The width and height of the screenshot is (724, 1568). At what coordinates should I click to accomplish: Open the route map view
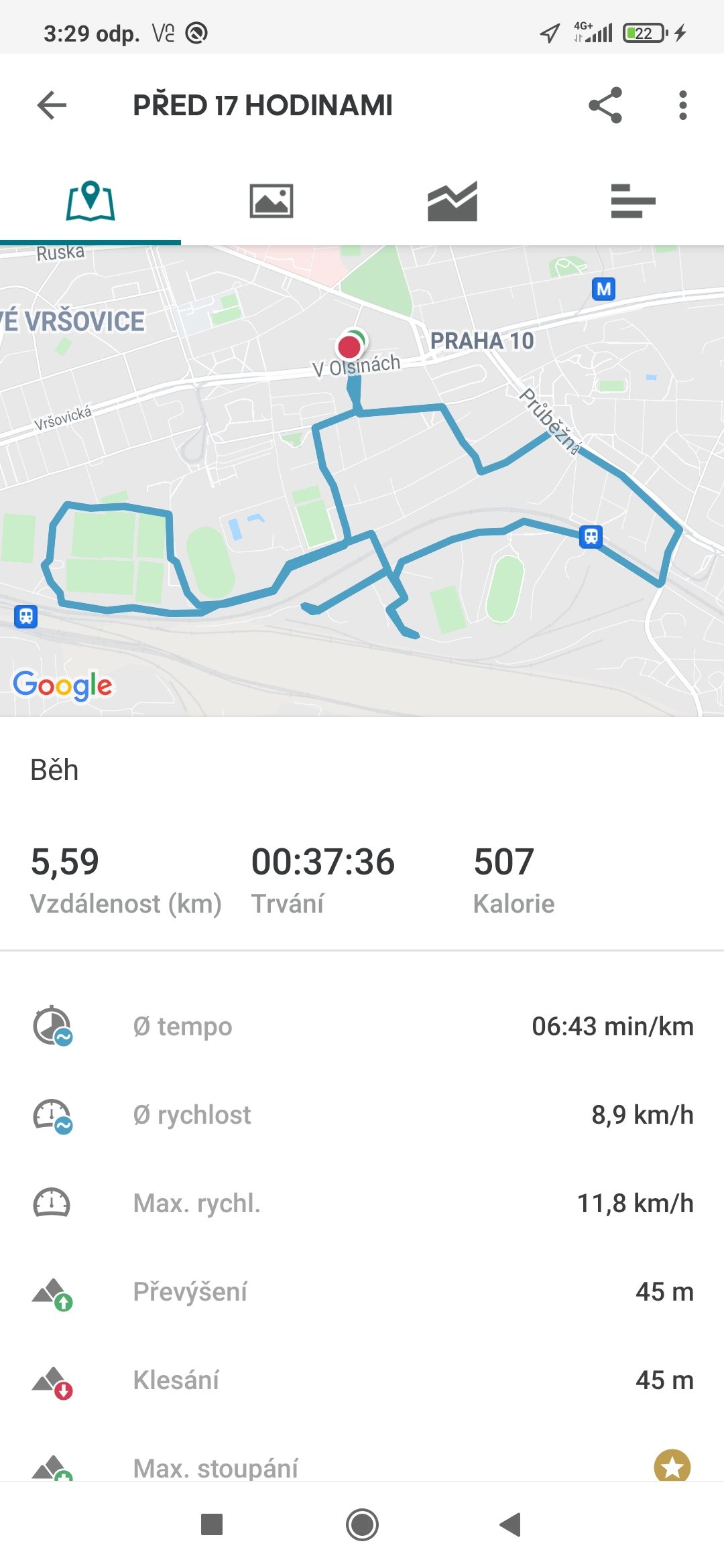362,481
